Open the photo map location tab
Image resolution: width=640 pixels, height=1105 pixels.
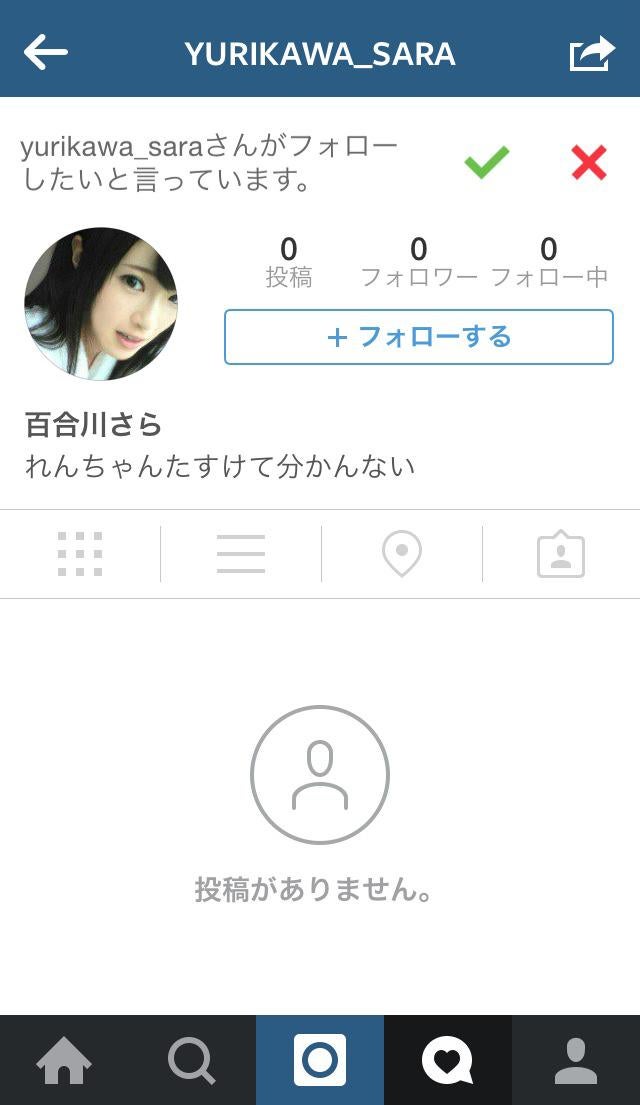coord(402,554)
